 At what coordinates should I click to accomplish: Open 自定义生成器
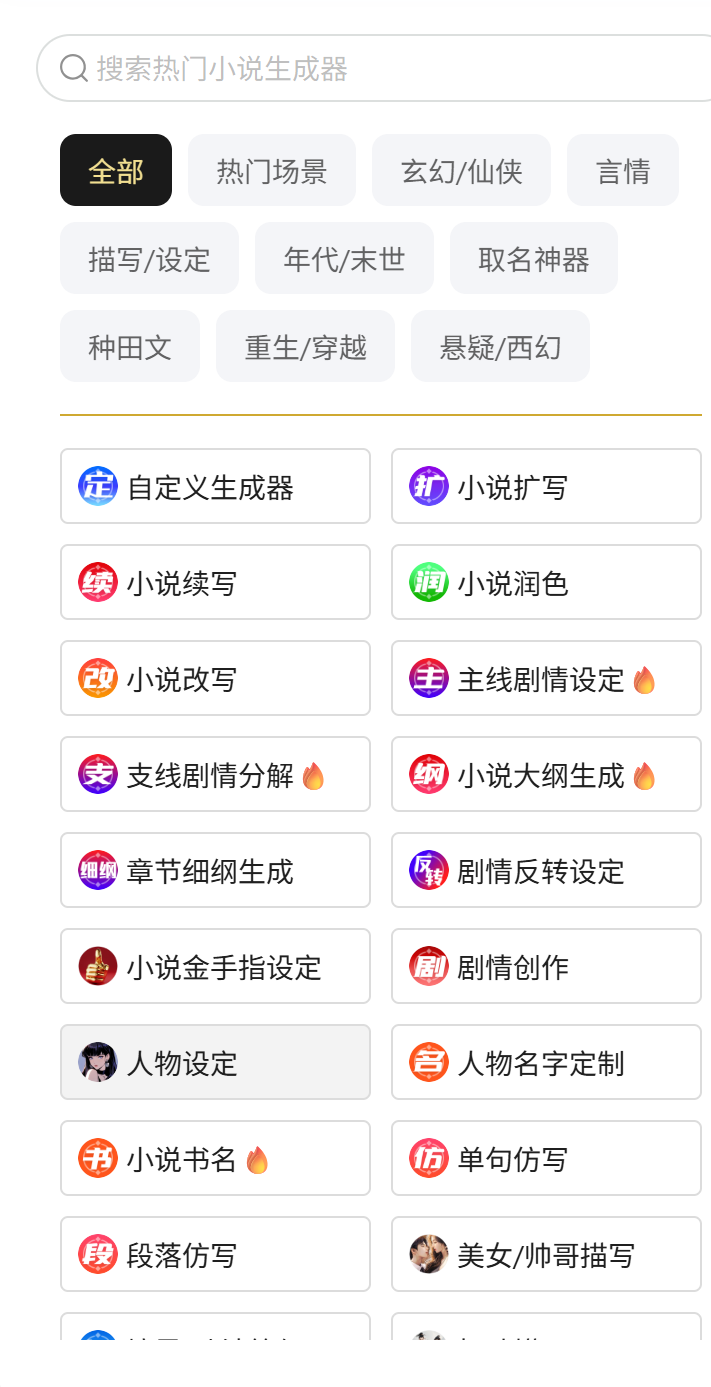coord(215,486)
